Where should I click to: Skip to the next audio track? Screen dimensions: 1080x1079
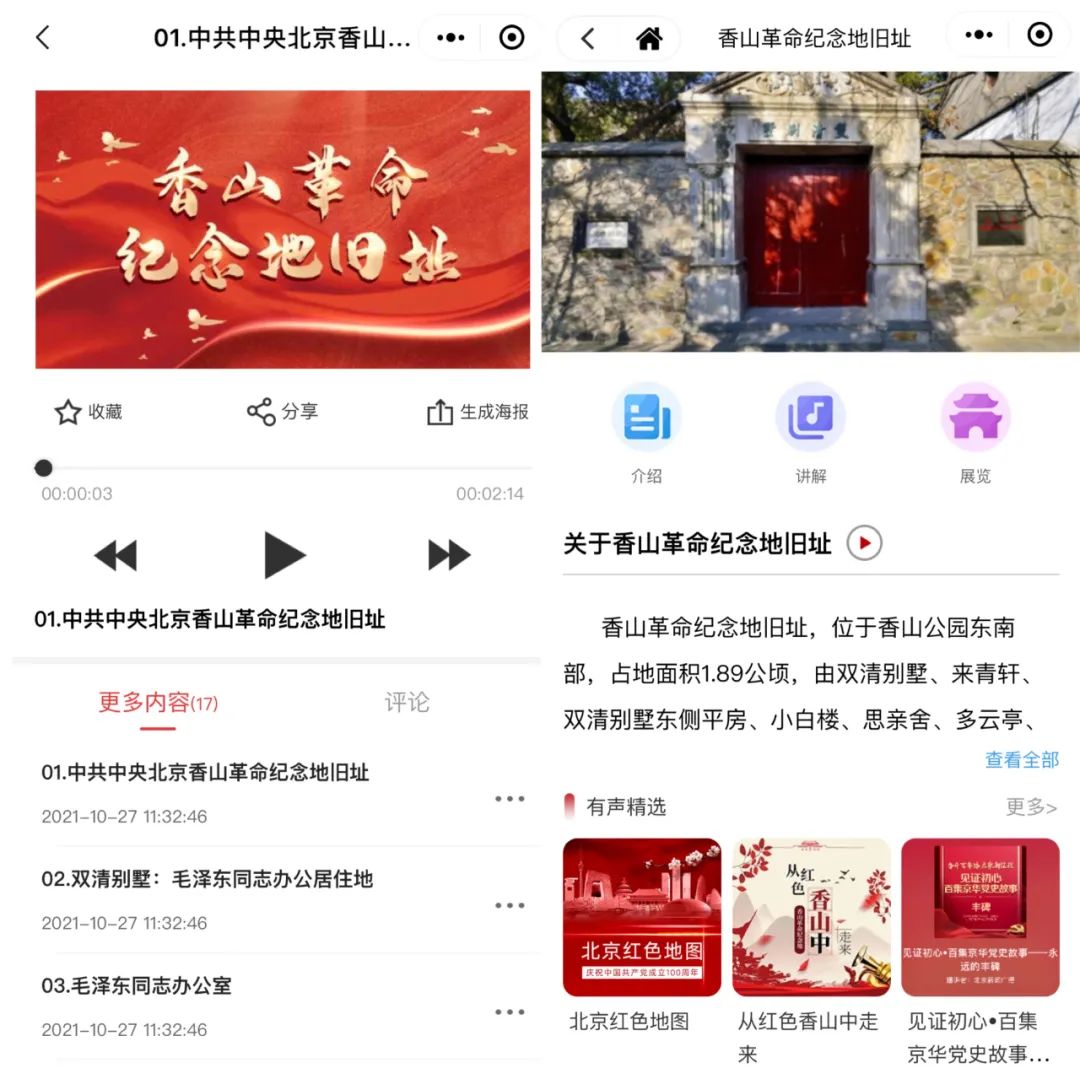pyautogui.click(x=449, y=555)
